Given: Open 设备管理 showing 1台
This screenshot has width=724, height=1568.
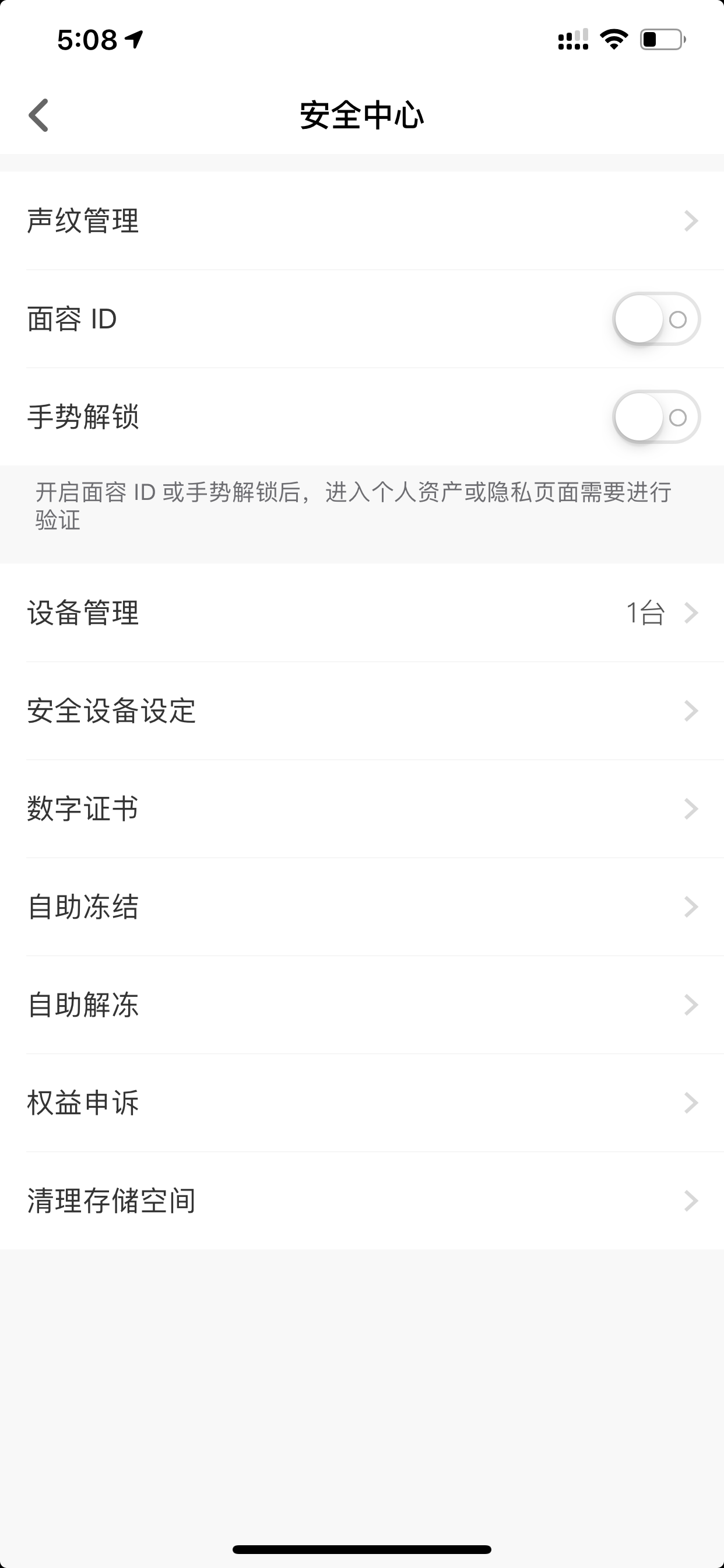Looking at the screenshot, I should coord(362,612).
